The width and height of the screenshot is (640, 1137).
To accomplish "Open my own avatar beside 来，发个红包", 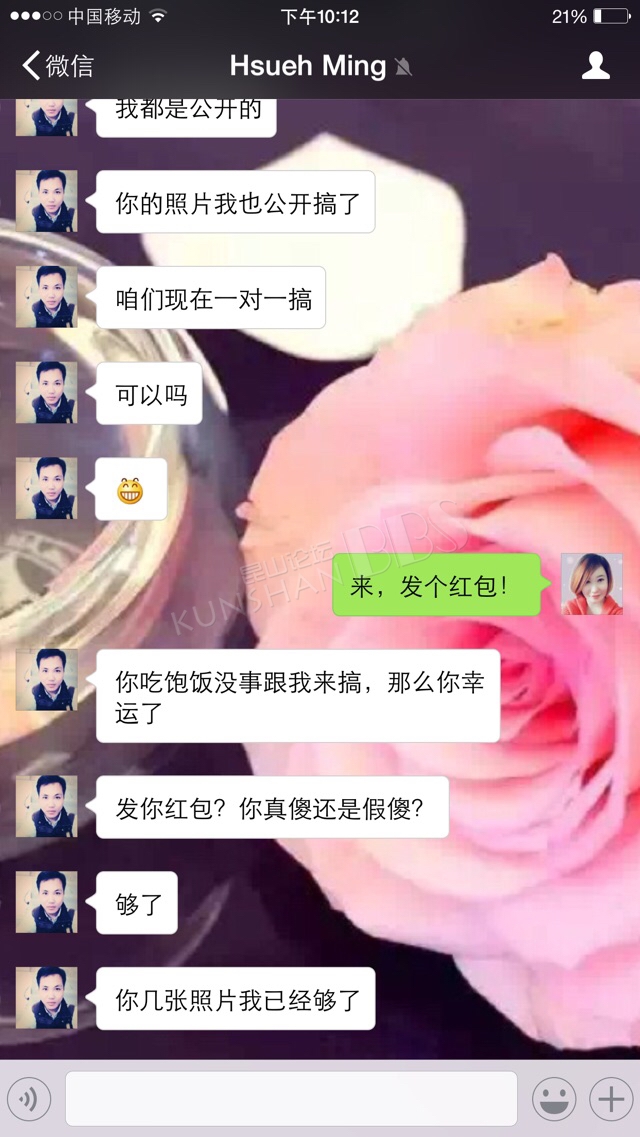I will tap(592, 584).
